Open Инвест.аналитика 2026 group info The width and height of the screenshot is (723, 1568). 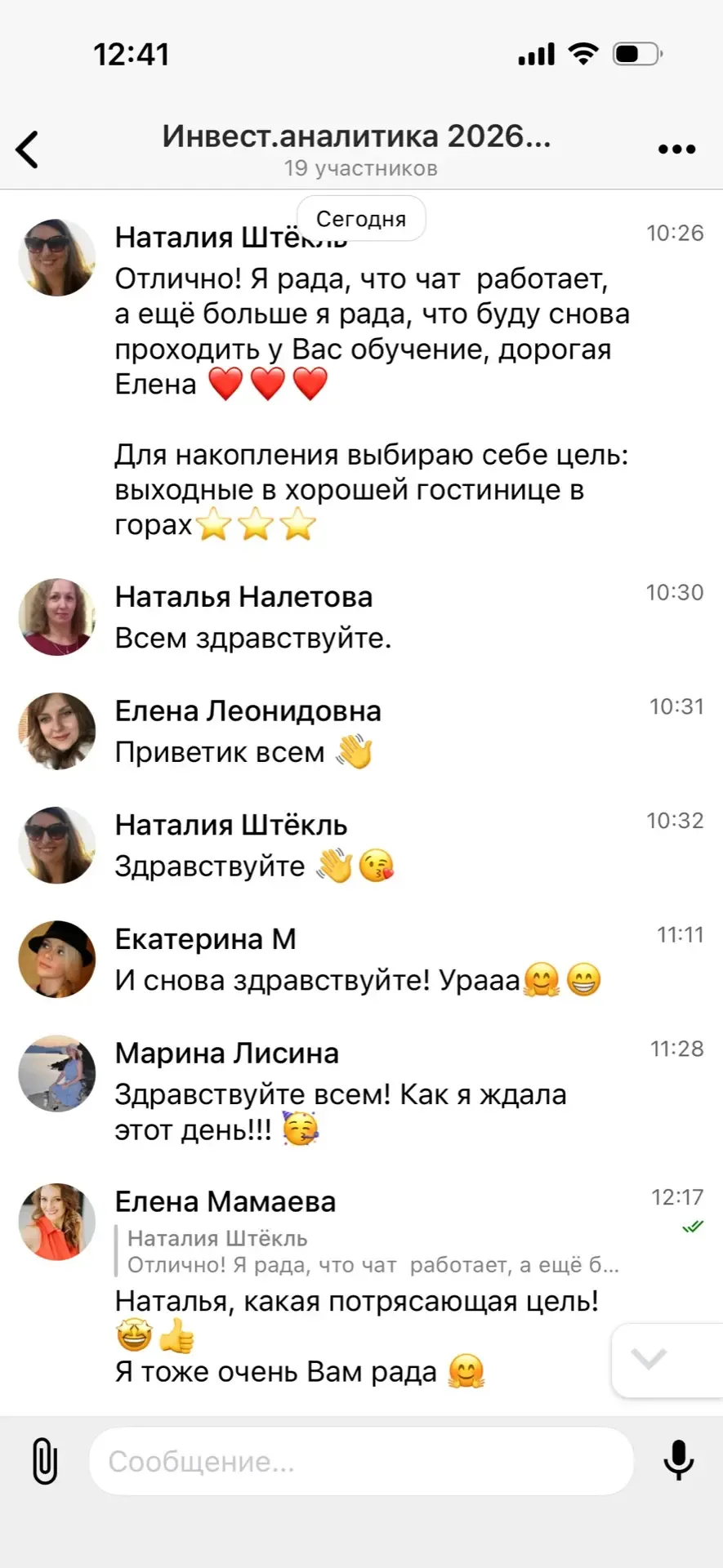[357, 148]
